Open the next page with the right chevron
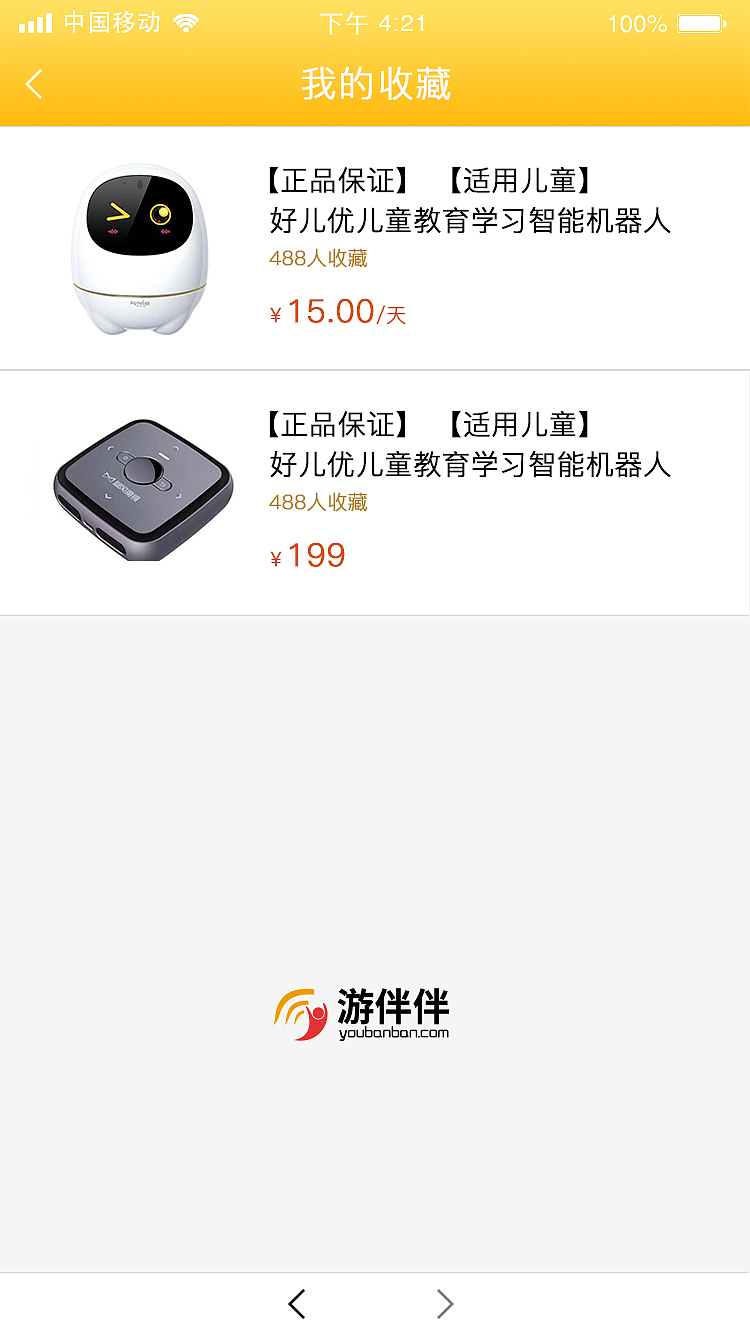The height and width of the screenshot is (1334, 750). pos(444,1304)
